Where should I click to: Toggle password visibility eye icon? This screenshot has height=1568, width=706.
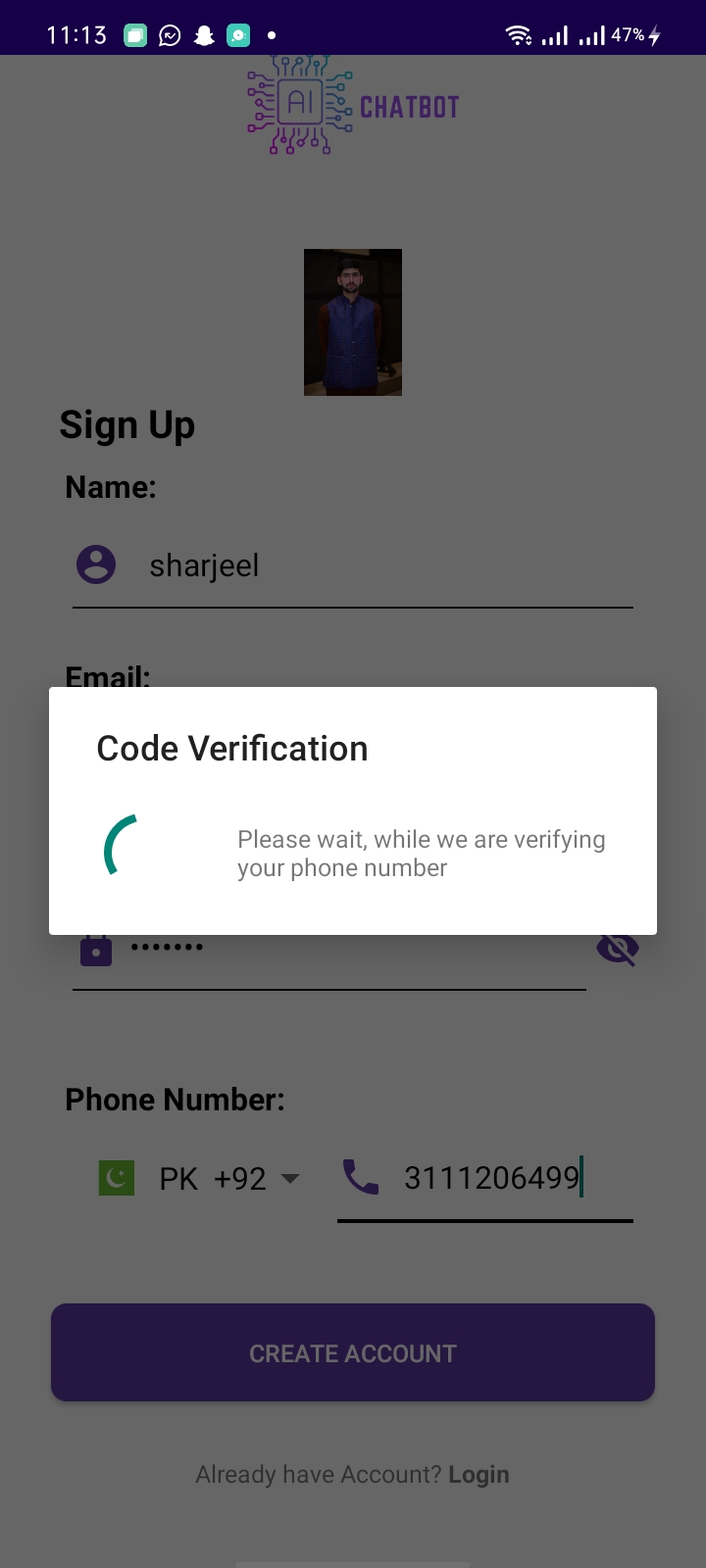point(618,948)
